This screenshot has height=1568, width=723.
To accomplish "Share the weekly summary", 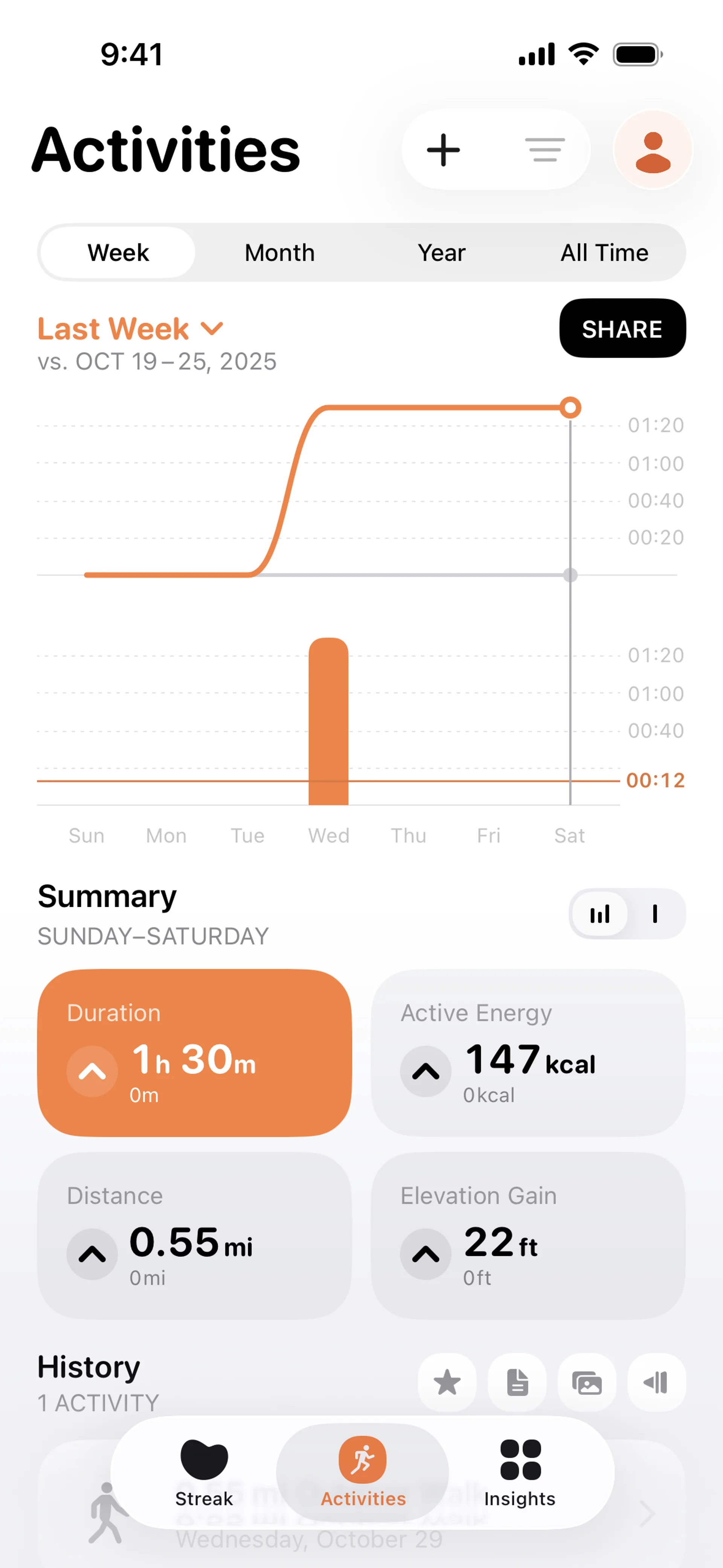I will 622,329.
